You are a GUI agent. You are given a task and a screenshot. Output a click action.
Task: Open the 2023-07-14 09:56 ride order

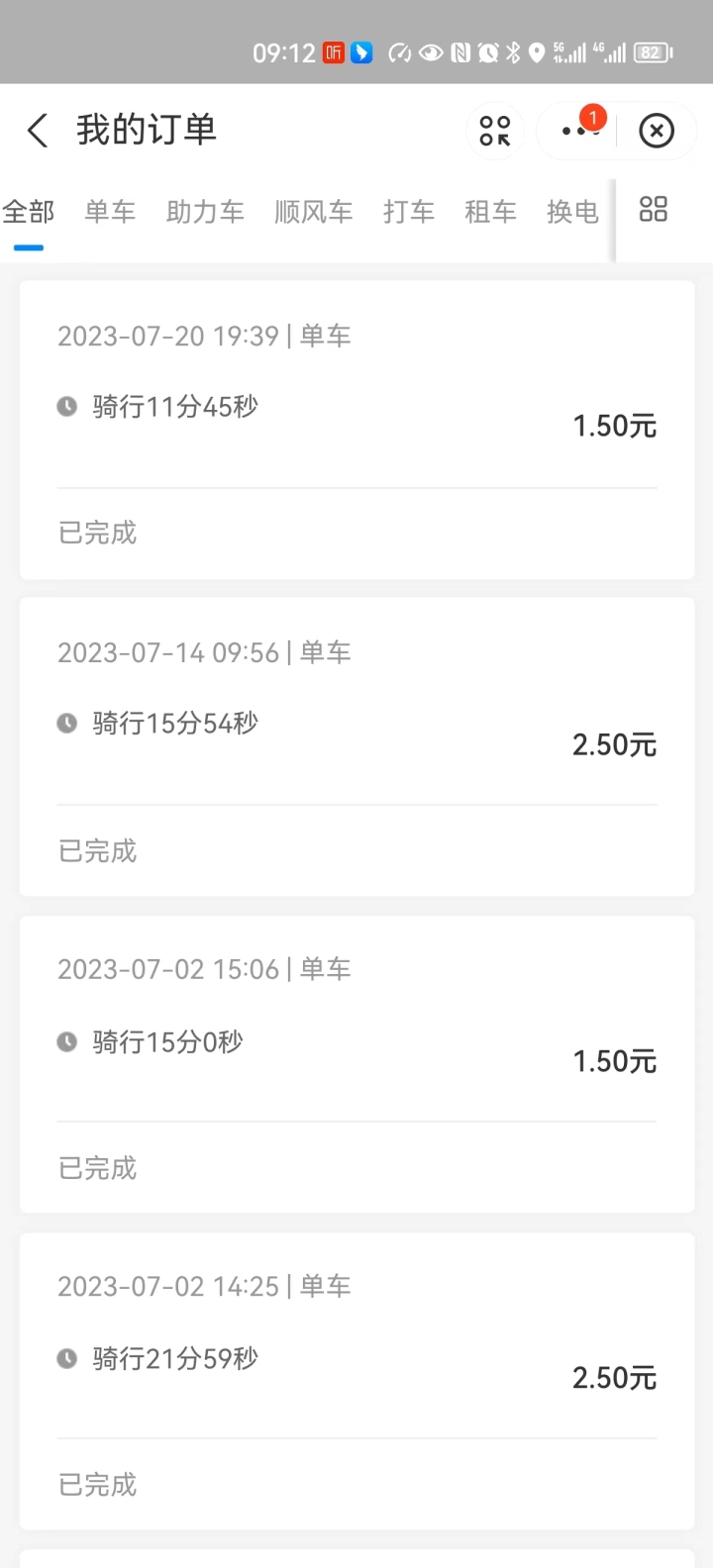pos(356,746)
